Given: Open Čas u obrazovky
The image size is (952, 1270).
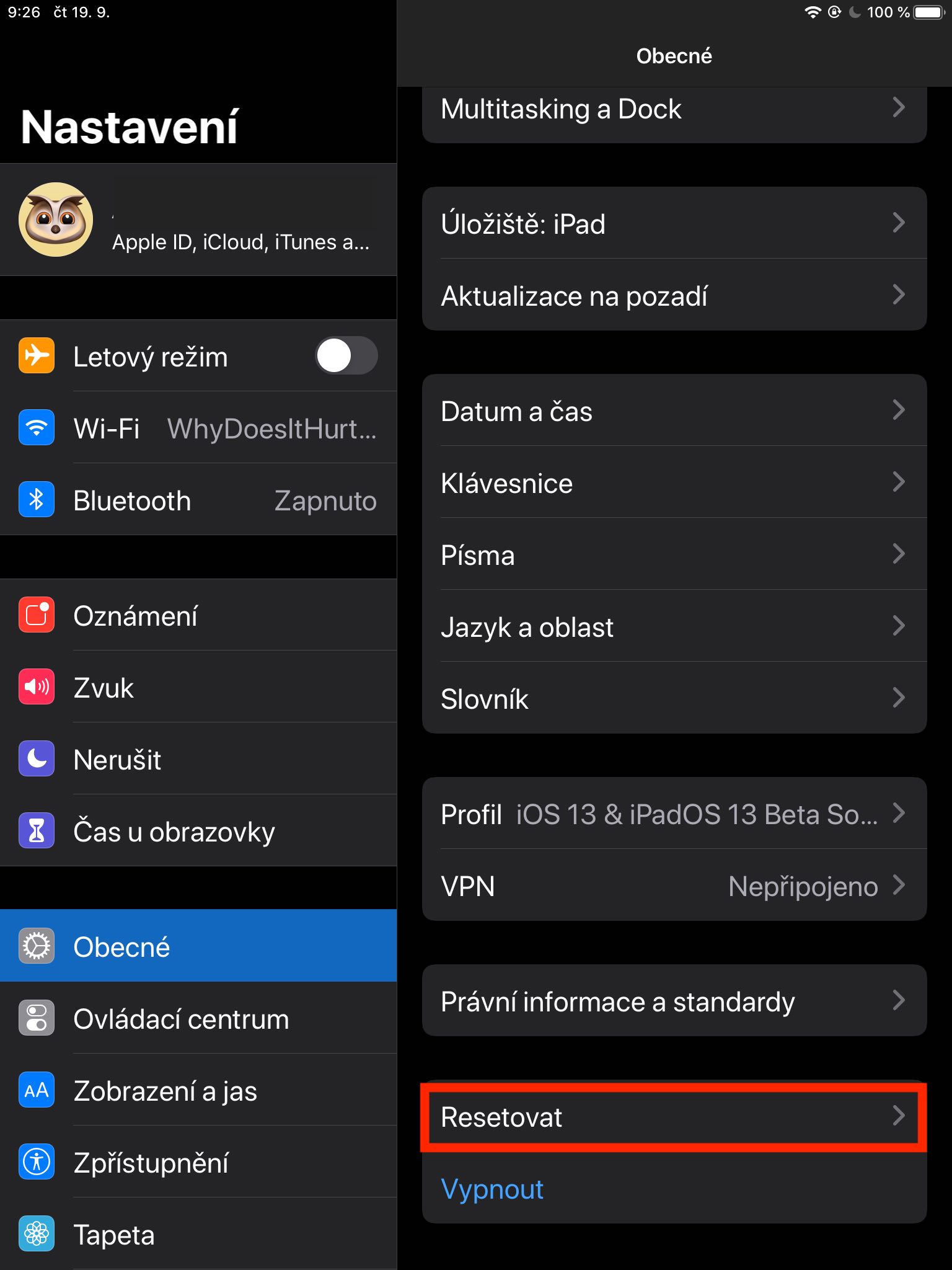Looking at the screenshot, I should (198, 831).
